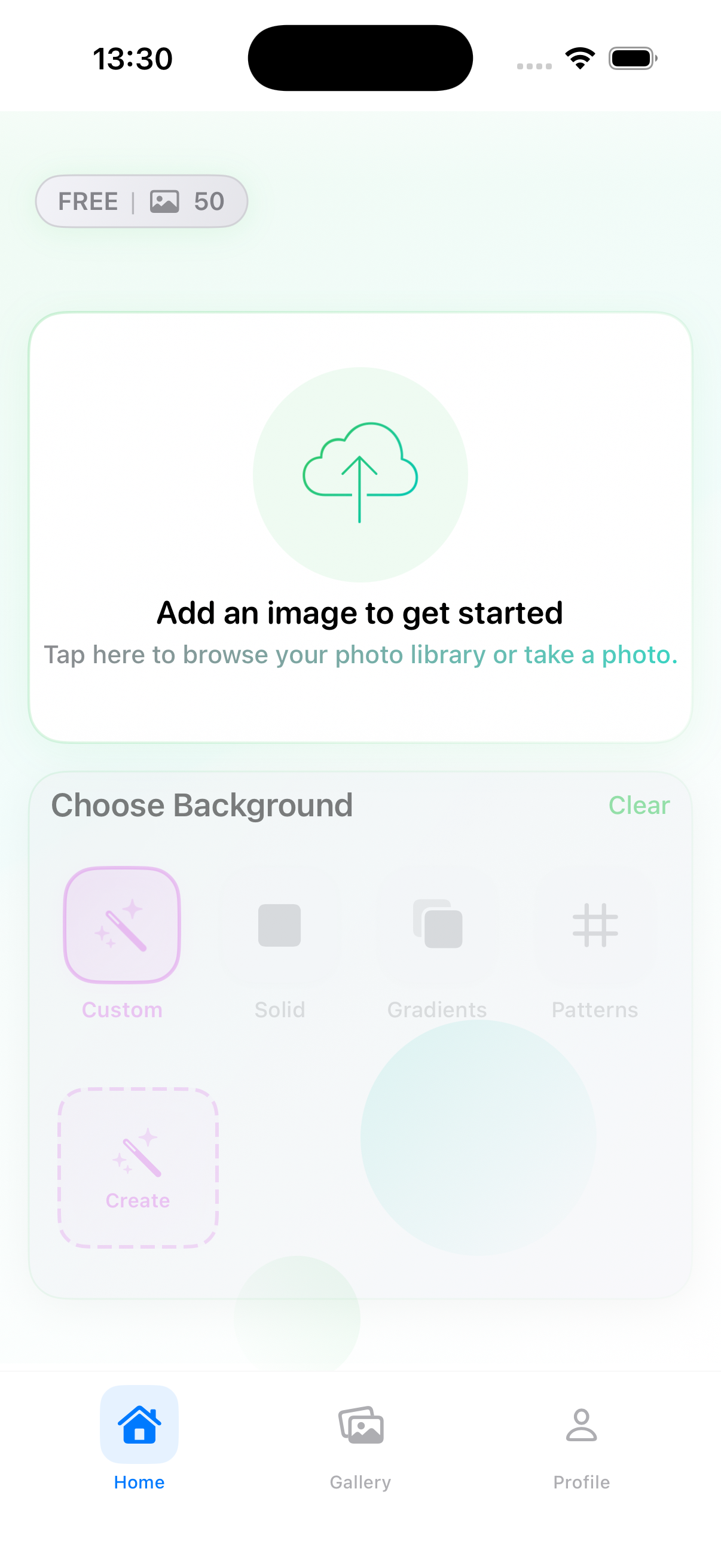Select the Patterns grid background icon
Image resolution: width=721 pixels, height=1568 pixels.
[x=594, y=925]
